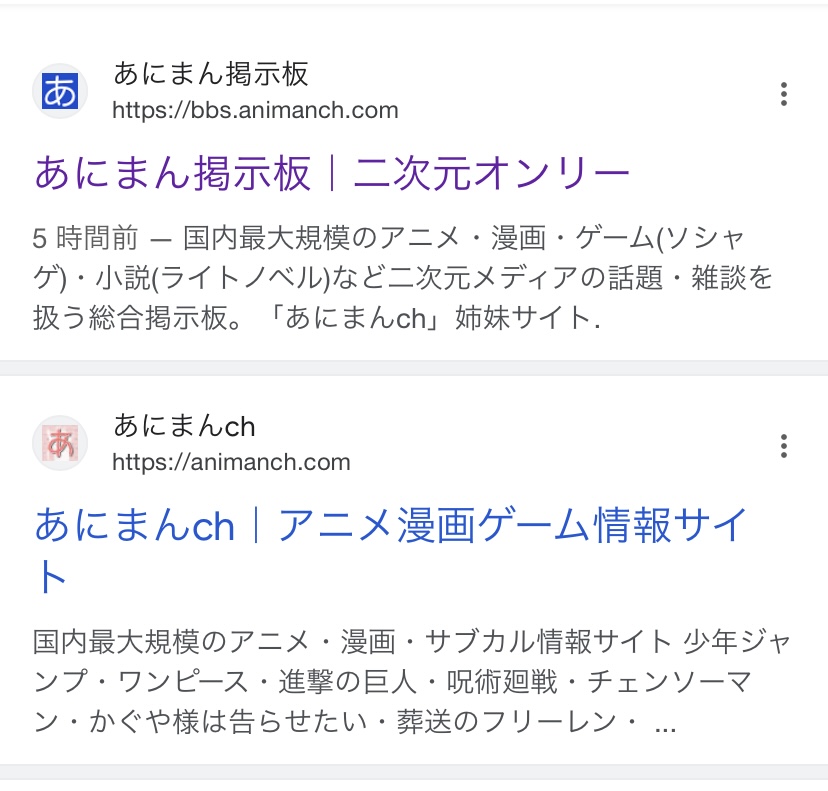Tap the https://animanch.com site header
The width and height of the screenshot is (828, 791).
[x=191, y=444]
